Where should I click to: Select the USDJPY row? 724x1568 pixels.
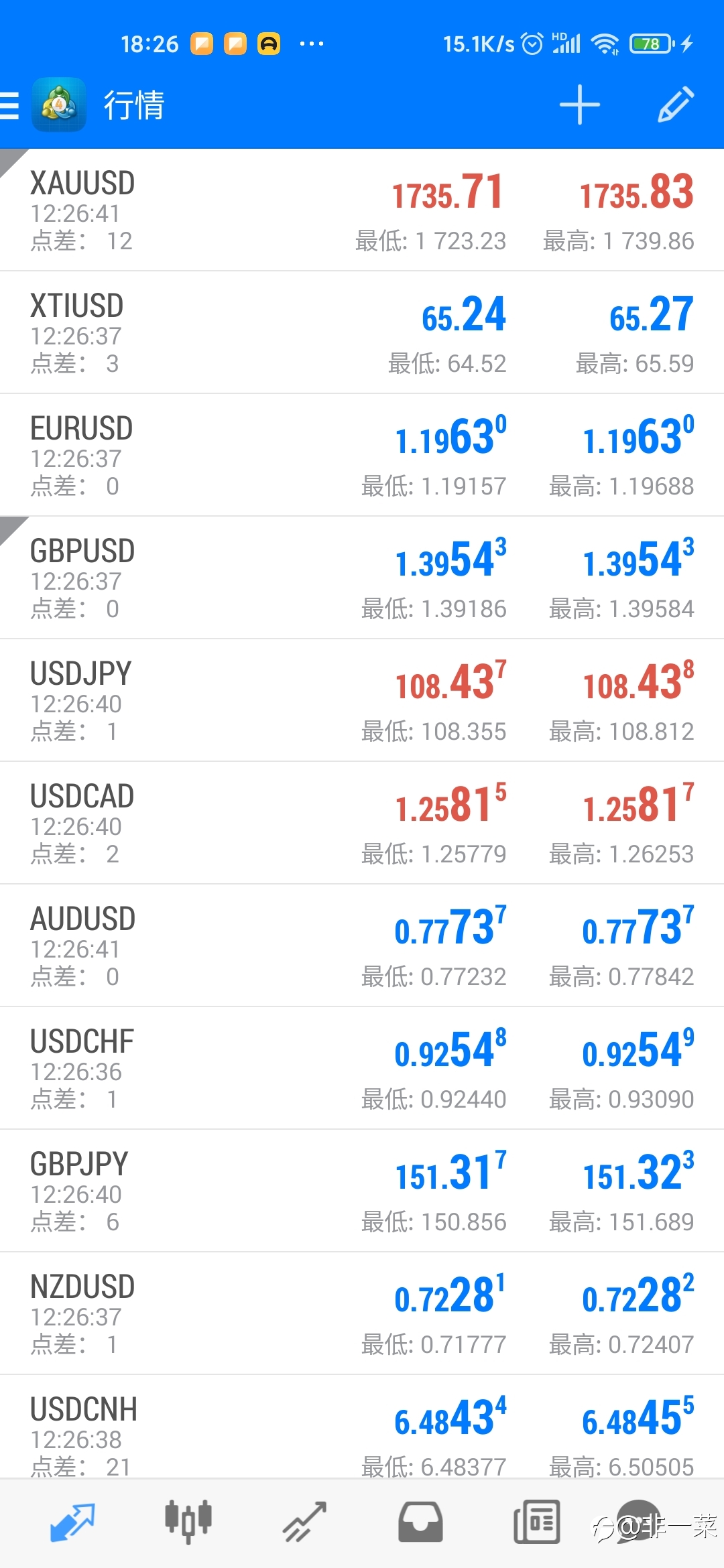(362, 700)
